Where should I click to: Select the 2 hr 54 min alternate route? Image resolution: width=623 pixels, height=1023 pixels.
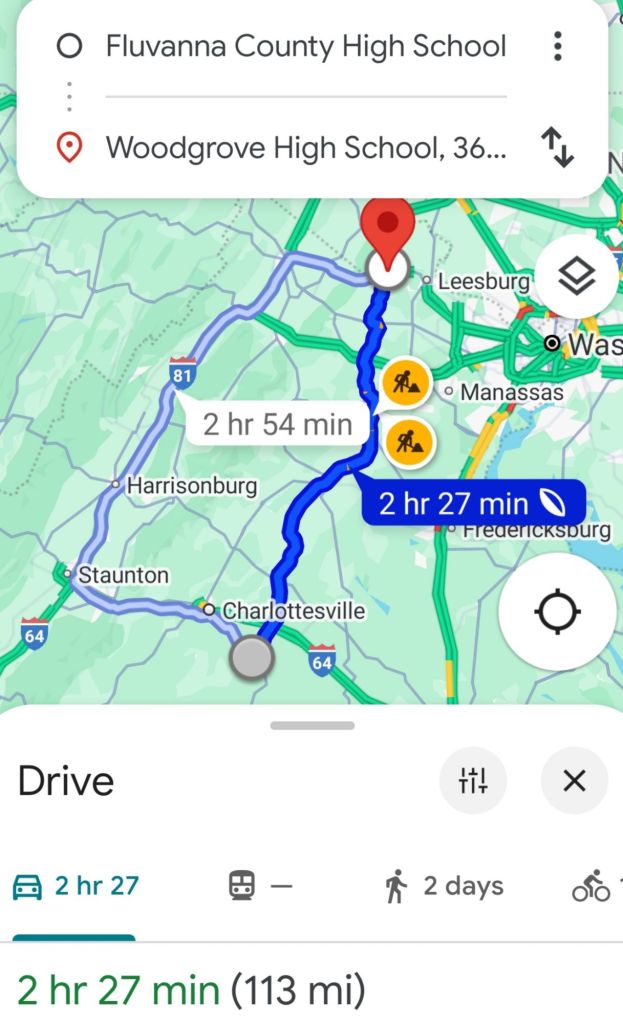(x=277, y=424)
